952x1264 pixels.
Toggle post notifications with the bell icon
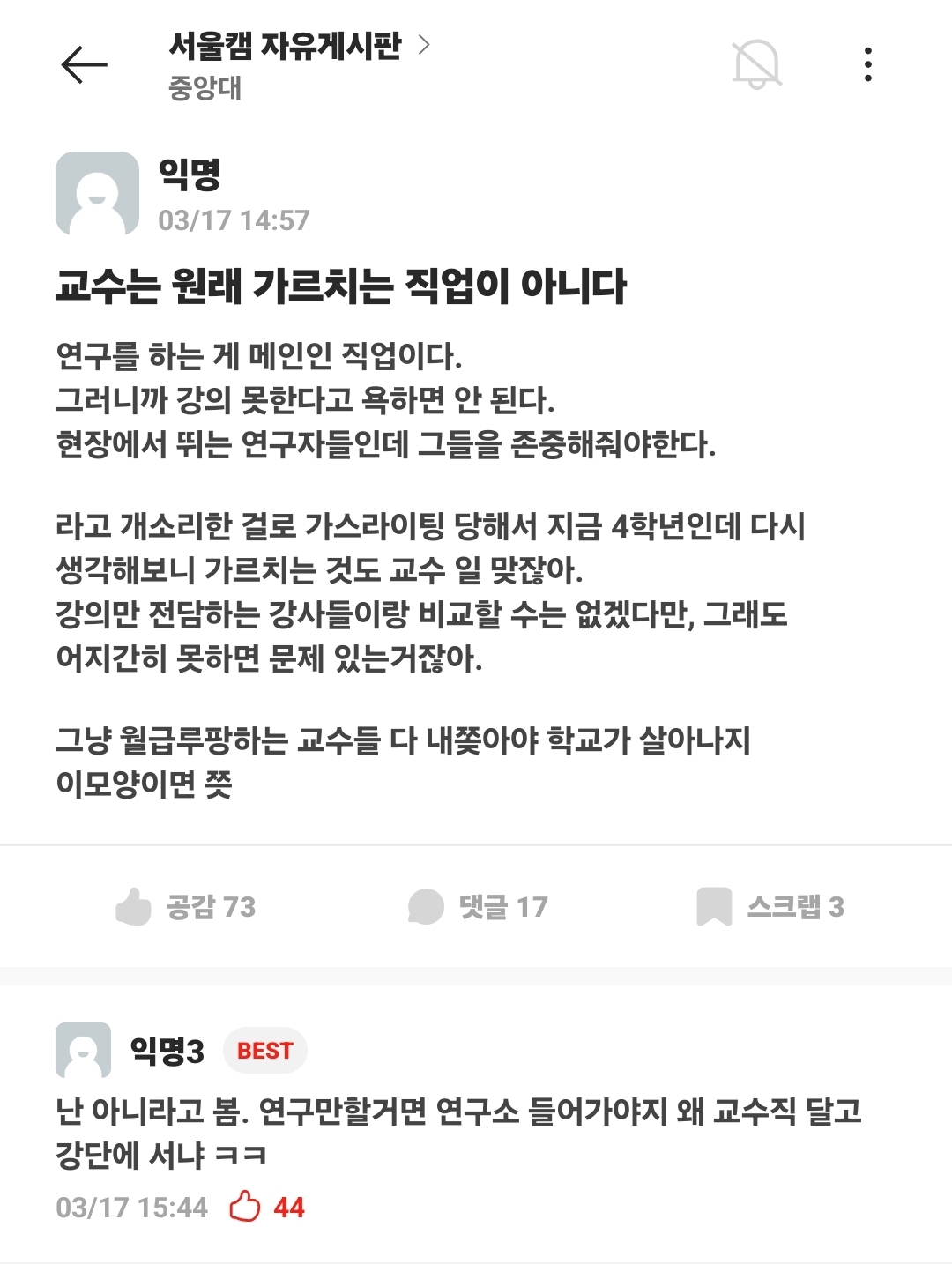point(756,64)
